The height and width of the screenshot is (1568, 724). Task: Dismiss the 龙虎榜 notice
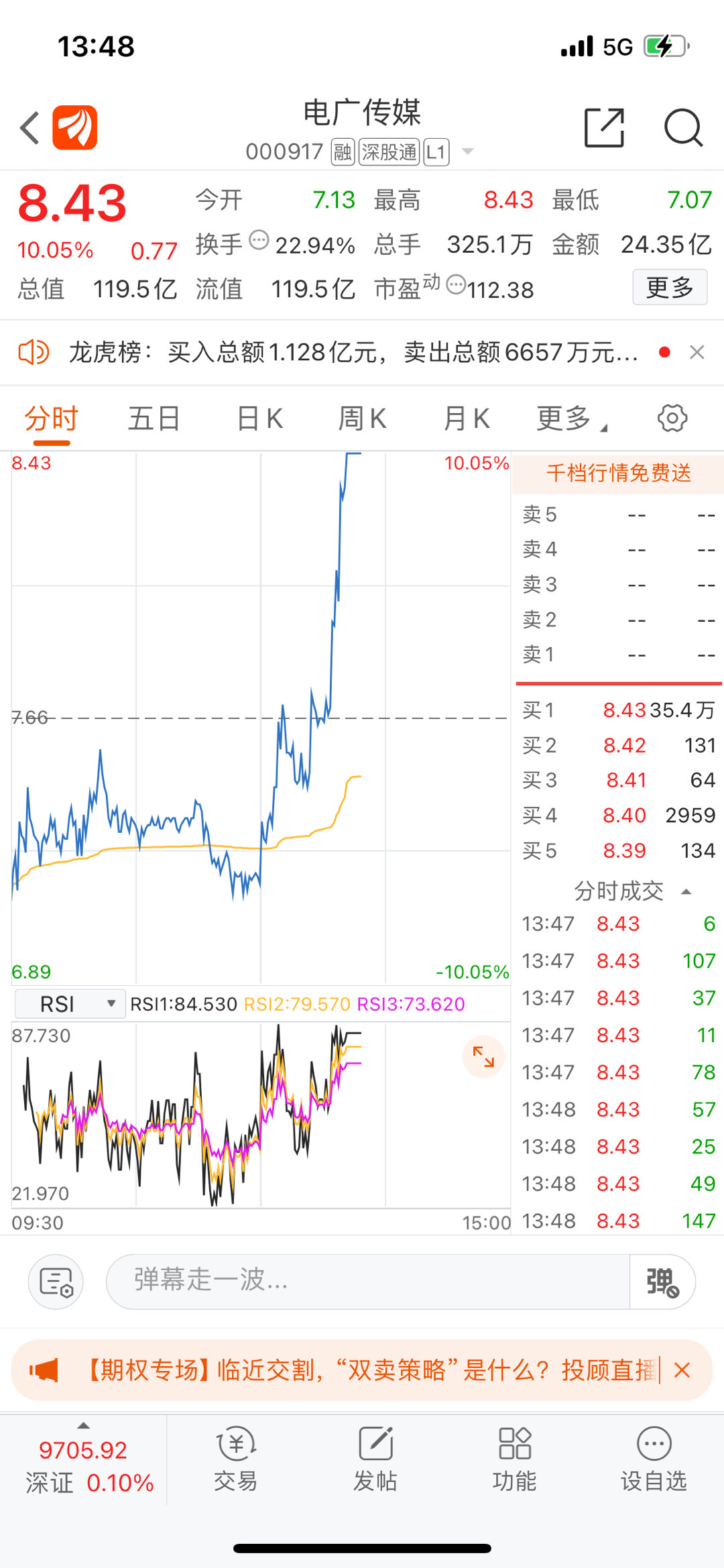[x=697, y=352]
